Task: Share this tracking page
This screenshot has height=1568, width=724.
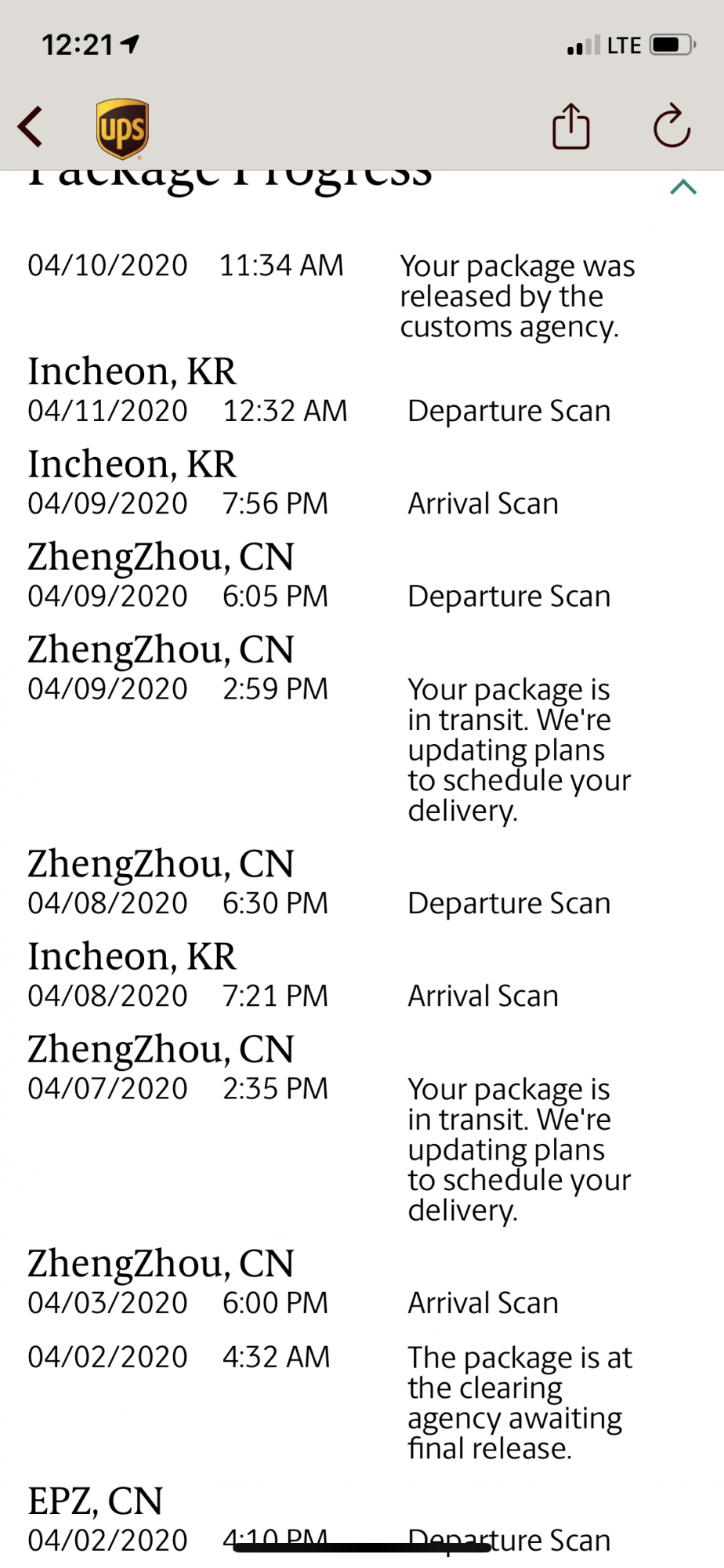Action: pos(570,126)
